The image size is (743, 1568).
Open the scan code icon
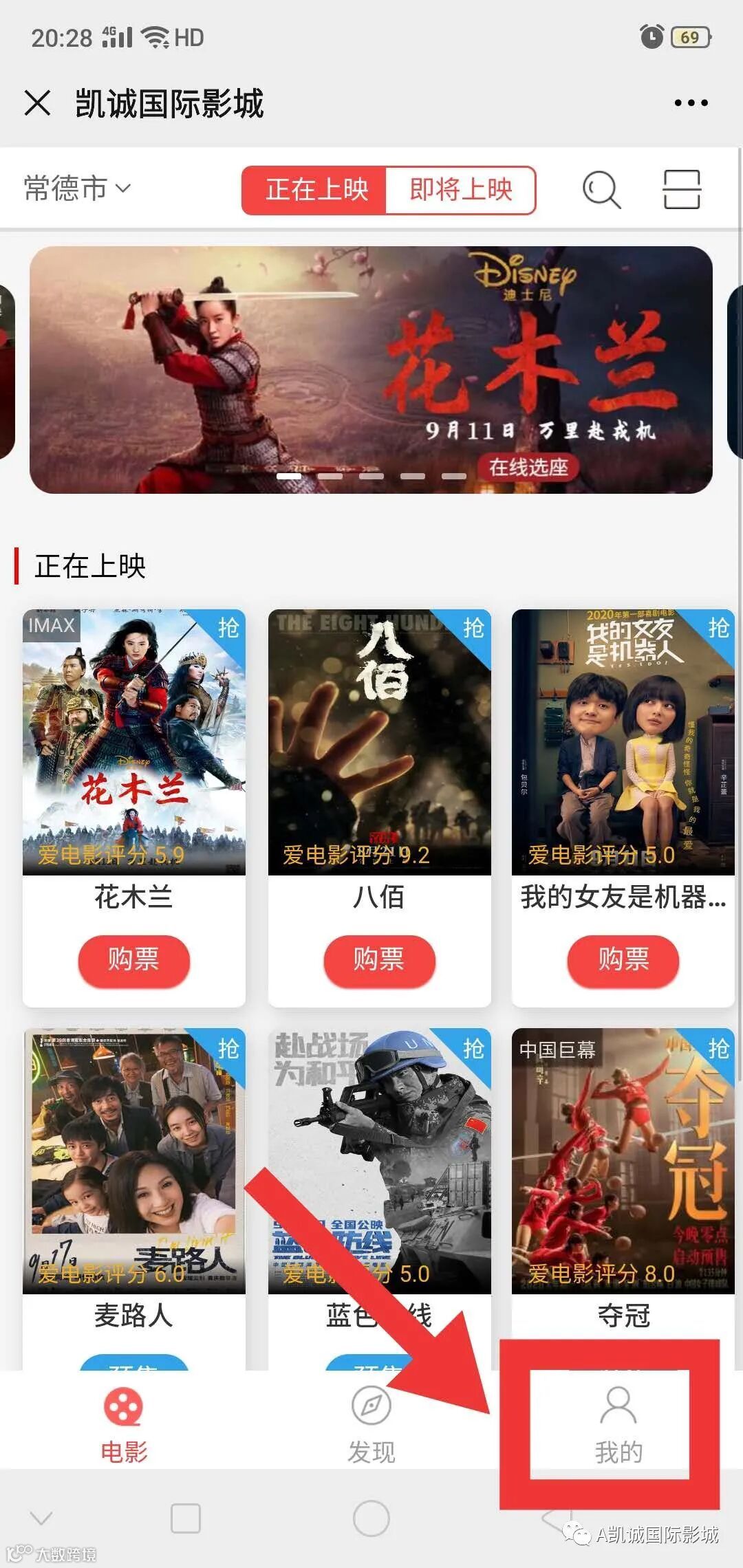pyautogui.click(x=681, y=189)
